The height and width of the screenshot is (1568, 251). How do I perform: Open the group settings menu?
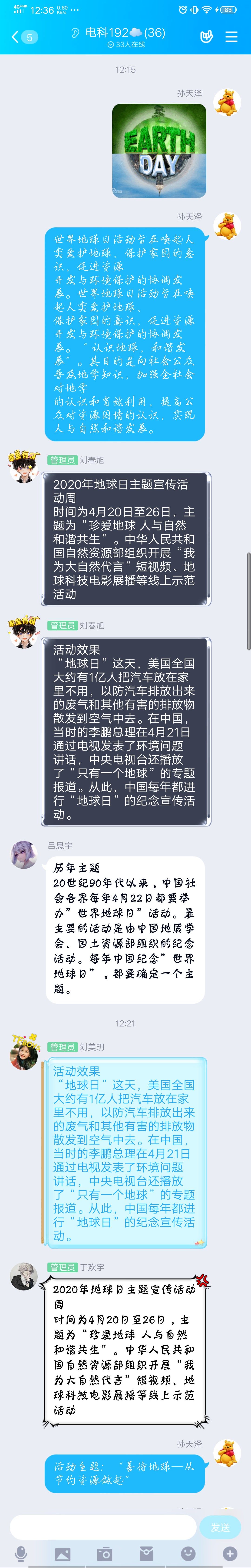(x=231, y=37)
